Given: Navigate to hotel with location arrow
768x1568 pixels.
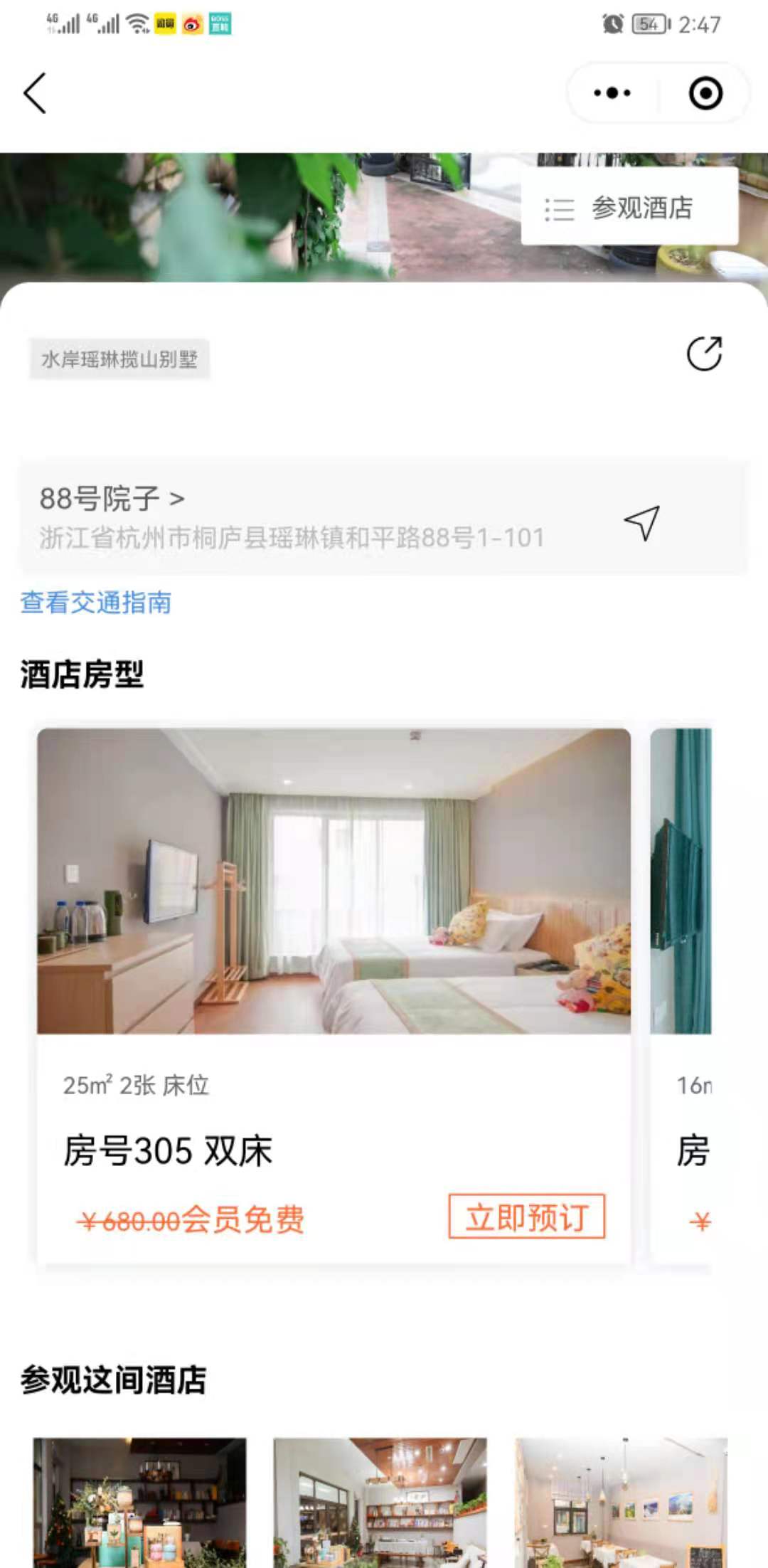Looking at the screenshot, I should 641,523.
